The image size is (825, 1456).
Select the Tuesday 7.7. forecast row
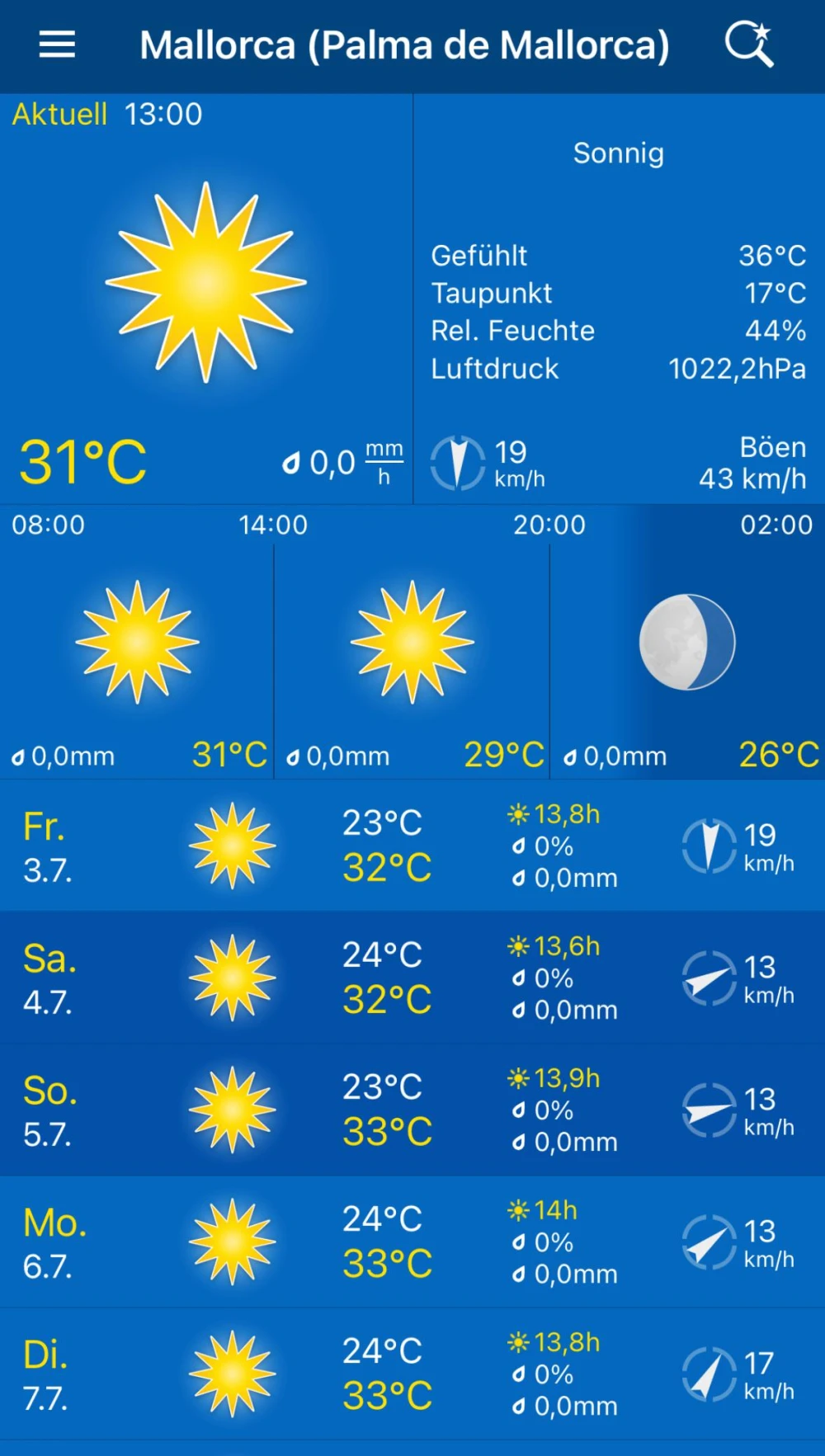click(412, 1374)
